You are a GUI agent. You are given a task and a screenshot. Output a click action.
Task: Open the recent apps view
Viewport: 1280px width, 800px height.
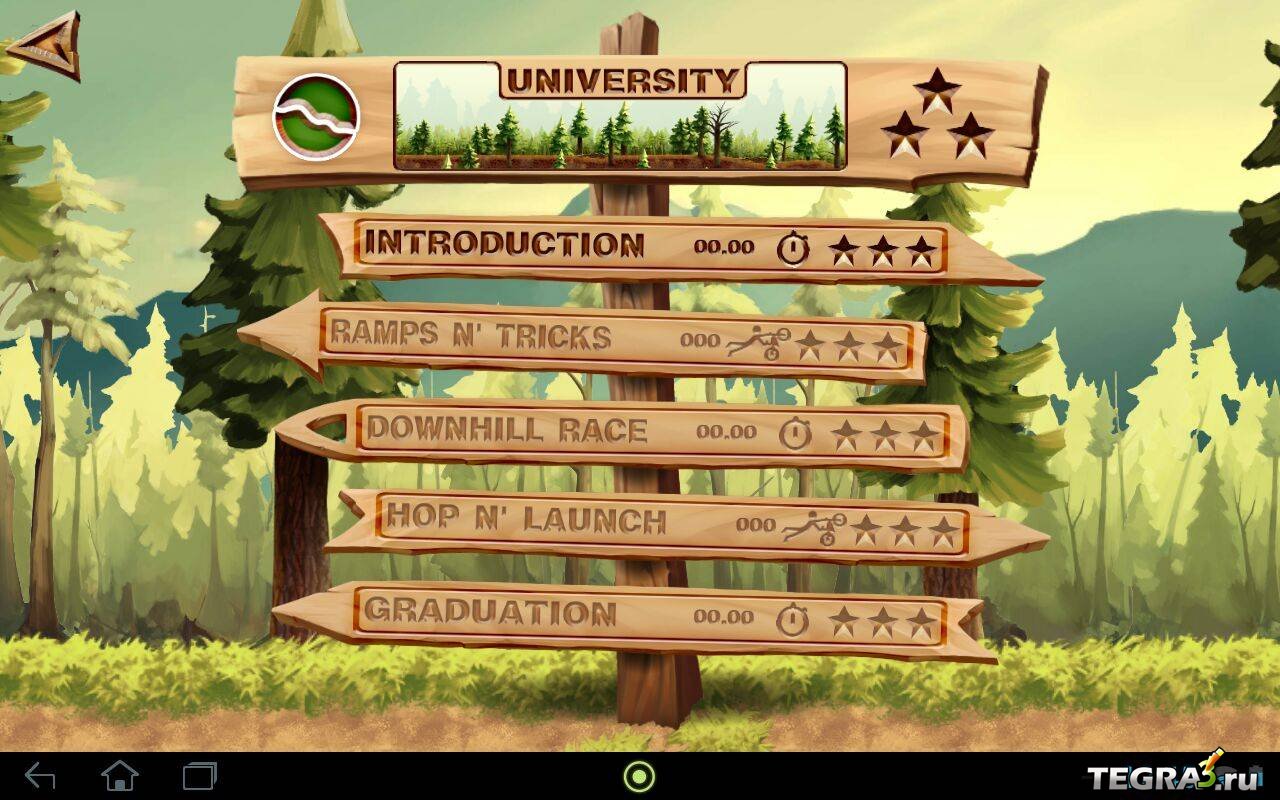click(x=200, y=776)
